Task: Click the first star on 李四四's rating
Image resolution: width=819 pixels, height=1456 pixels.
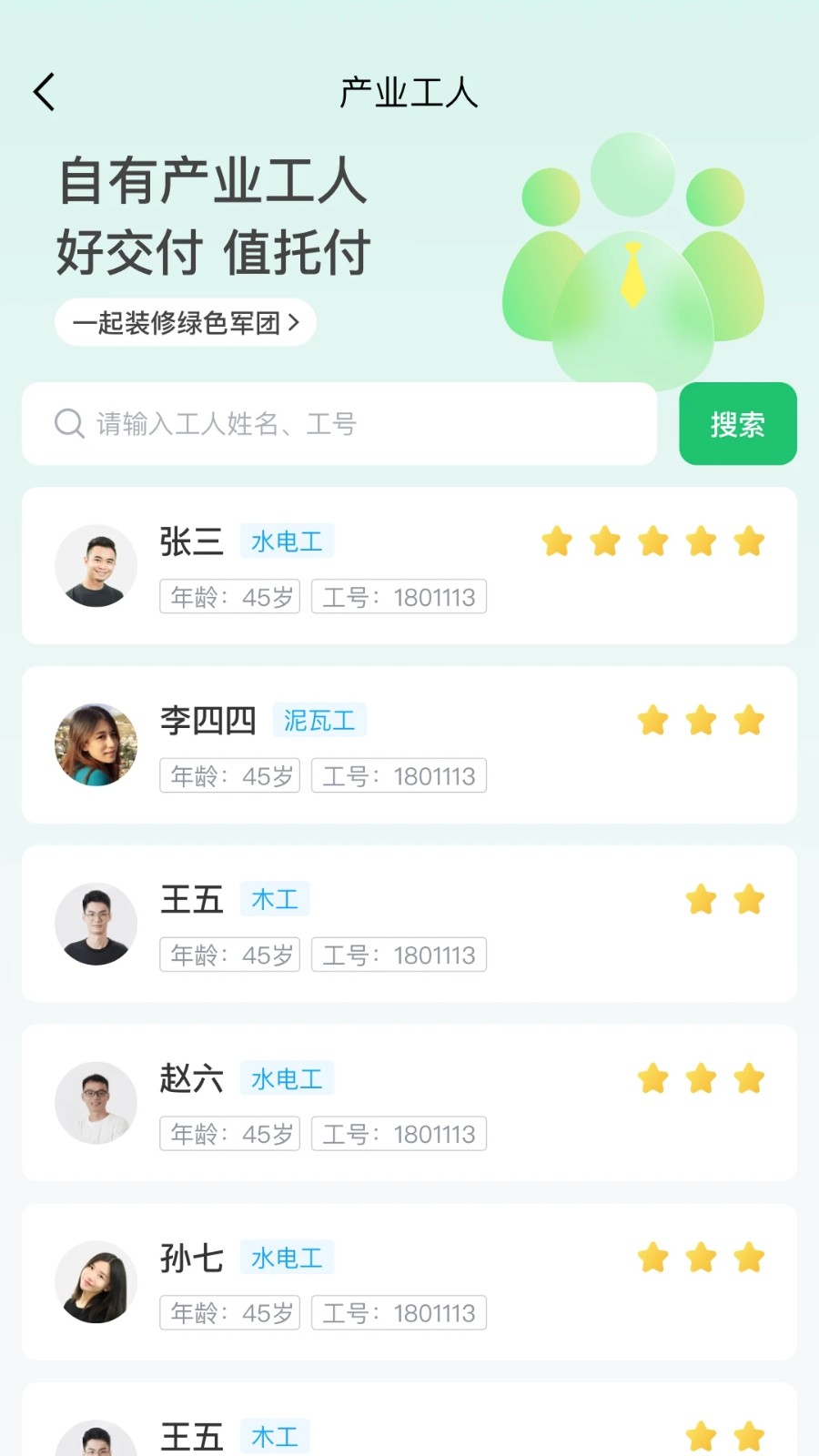Action: [x=653, y=719]
